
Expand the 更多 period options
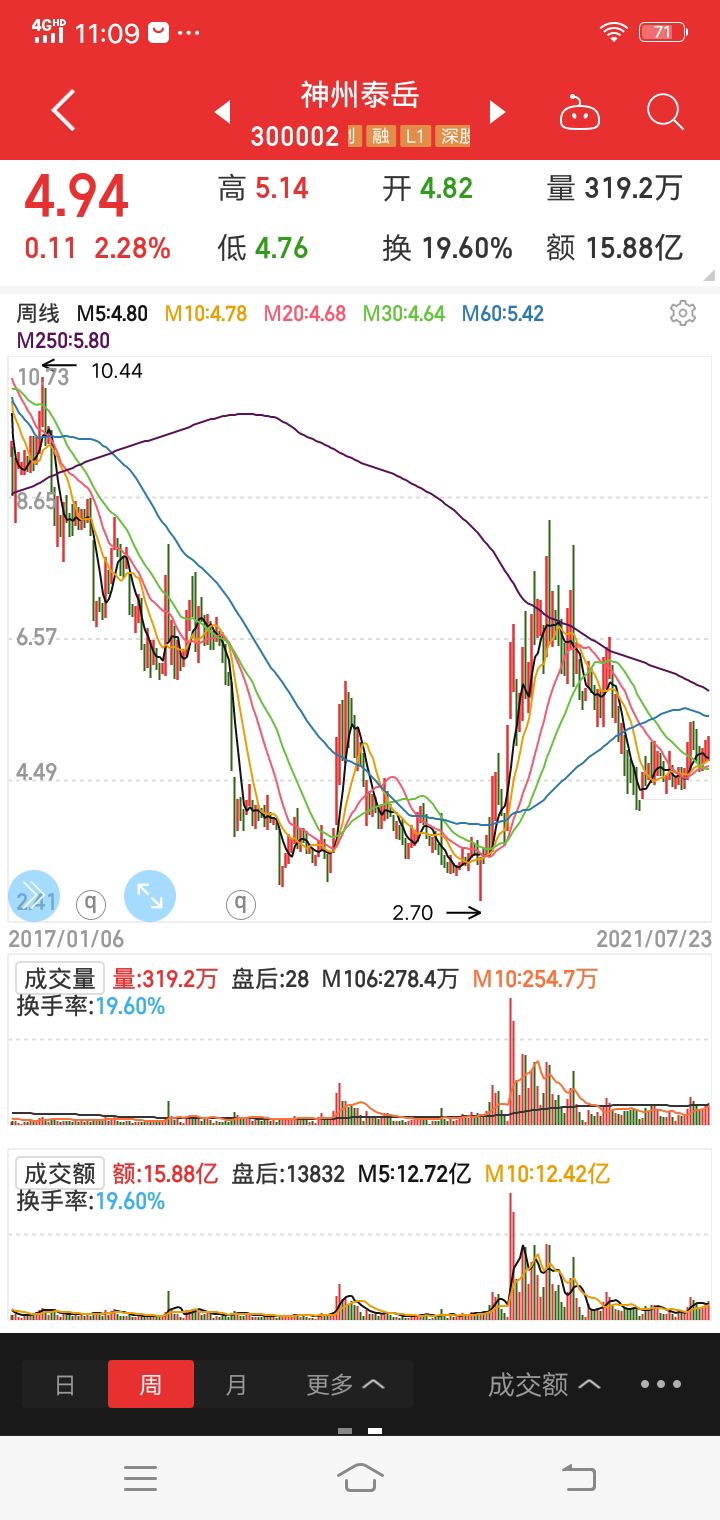click(345, 1385)
